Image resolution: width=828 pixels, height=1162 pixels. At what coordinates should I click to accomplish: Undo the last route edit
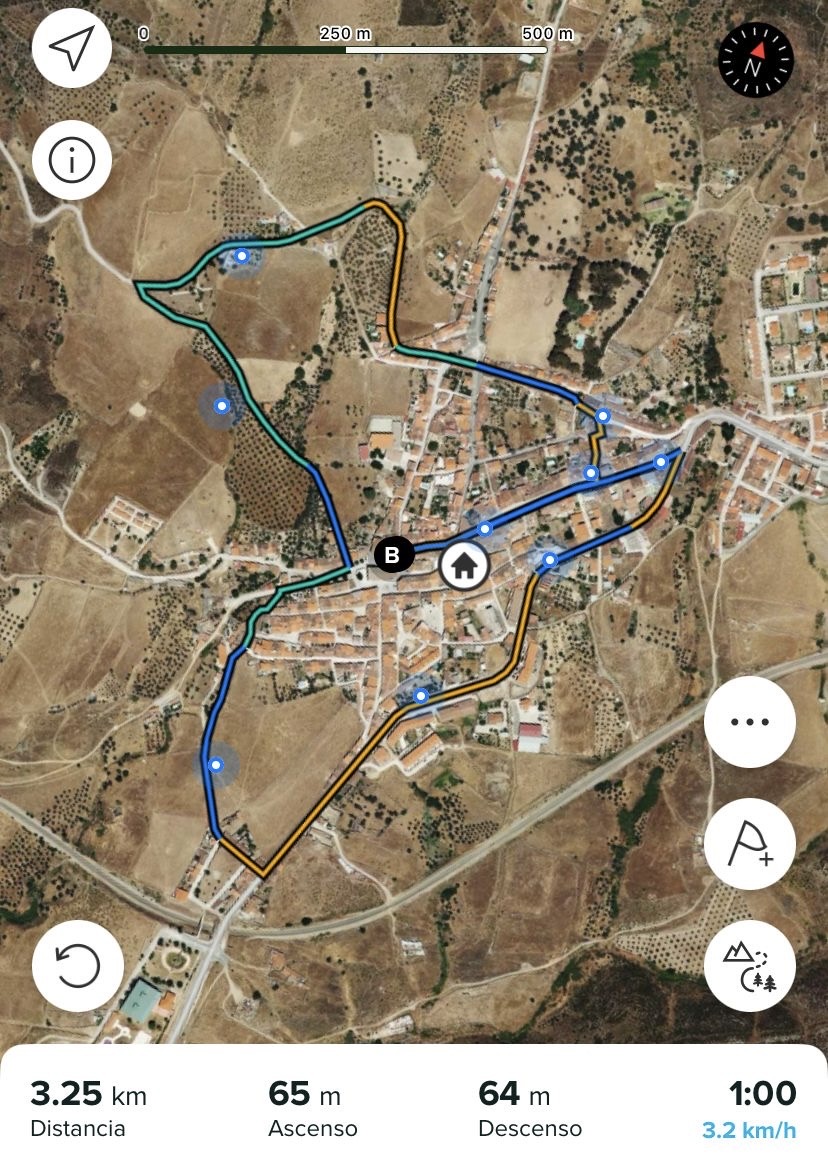[78, 966]
